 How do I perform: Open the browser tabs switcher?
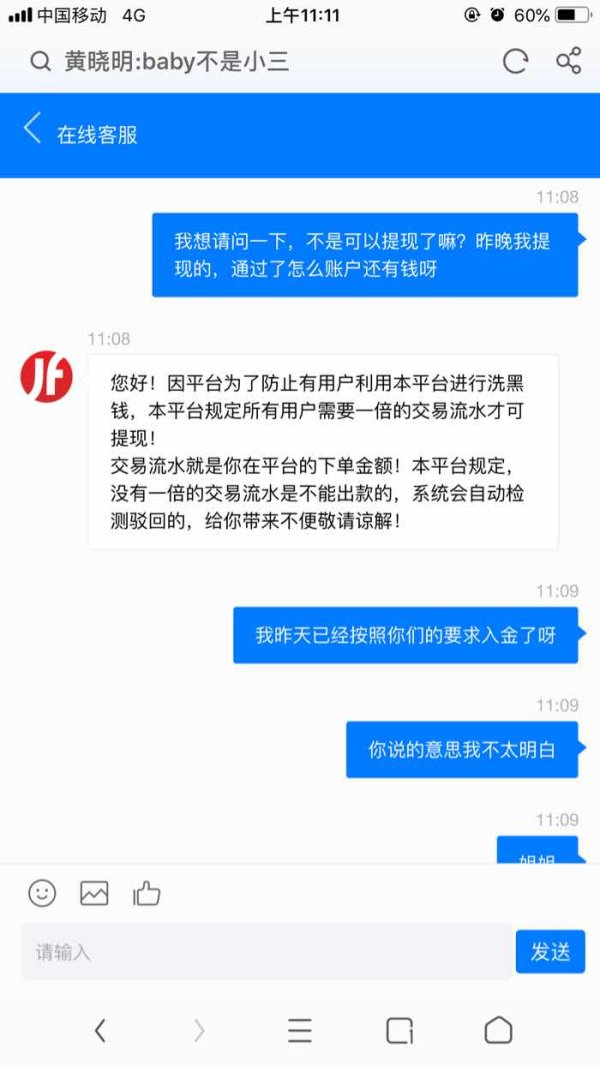coord(399,1030)
